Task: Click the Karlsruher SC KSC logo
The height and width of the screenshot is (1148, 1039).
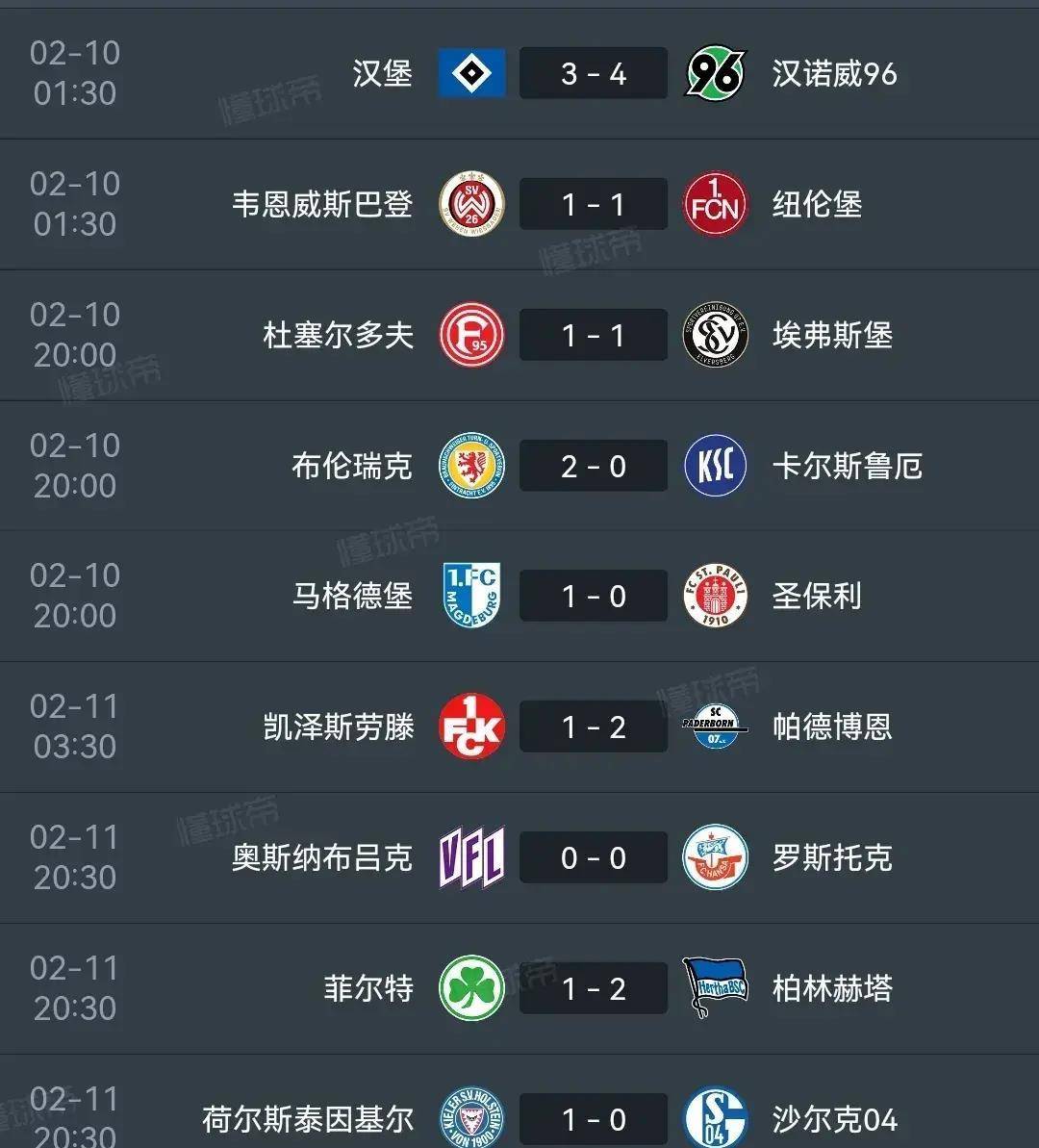Action: [716, 466]
